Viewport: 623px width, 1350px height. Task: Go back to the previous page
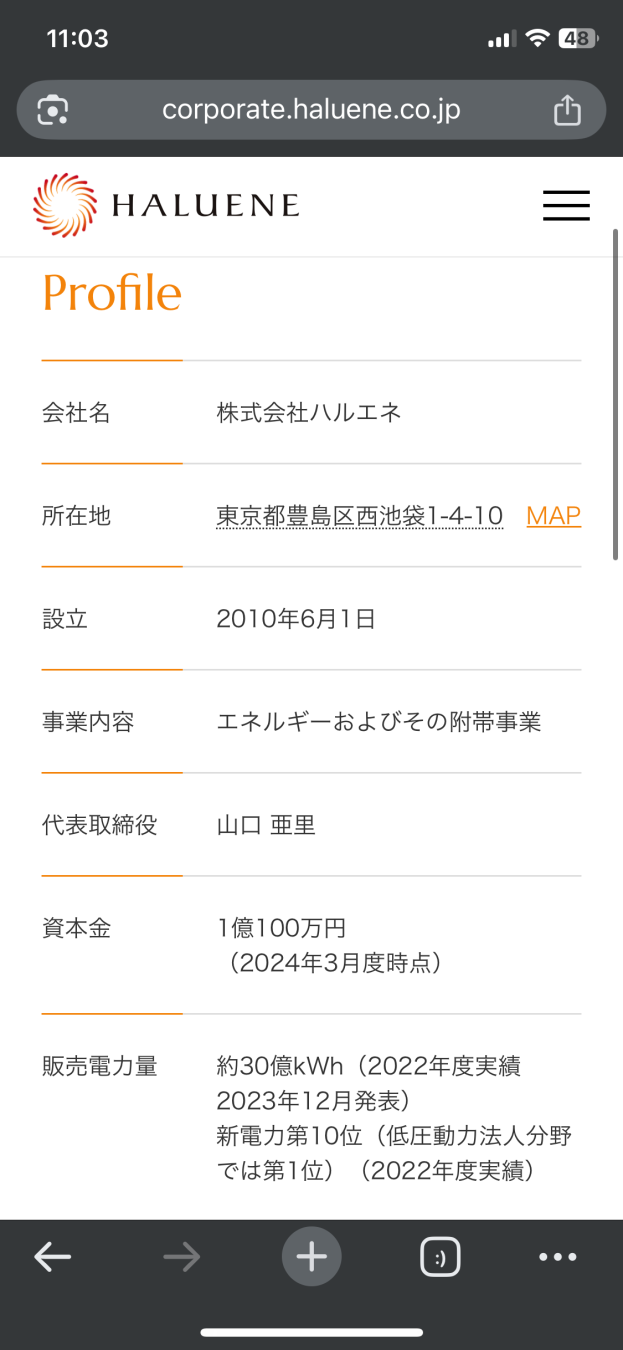click(52, 1257)
